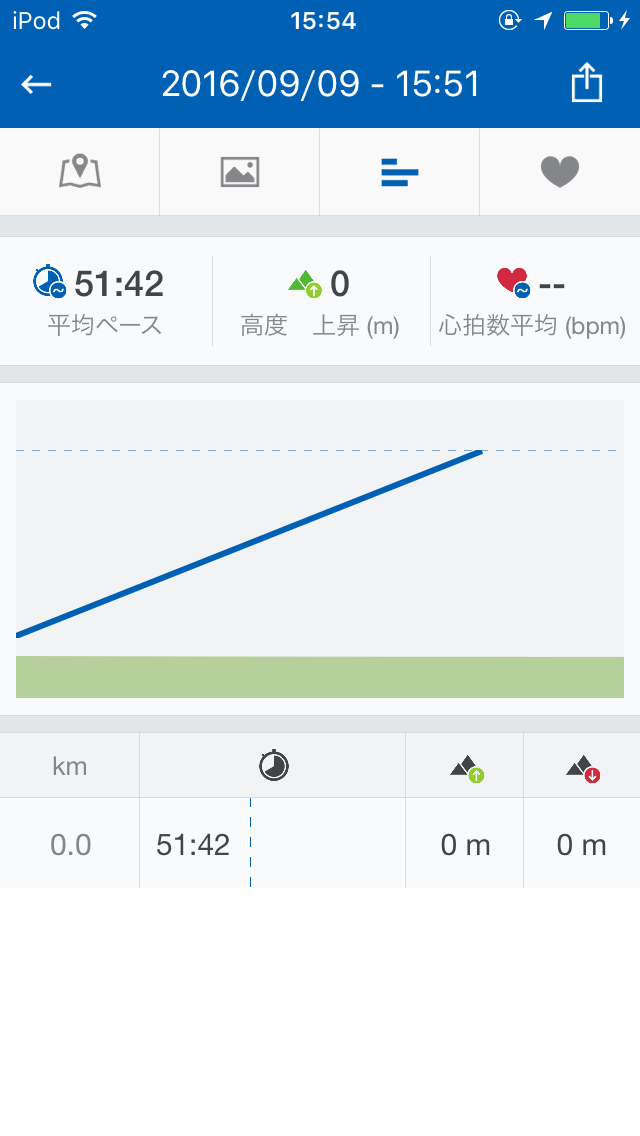Open the photos tab
640x1136 pixels.
coord(240,172)
